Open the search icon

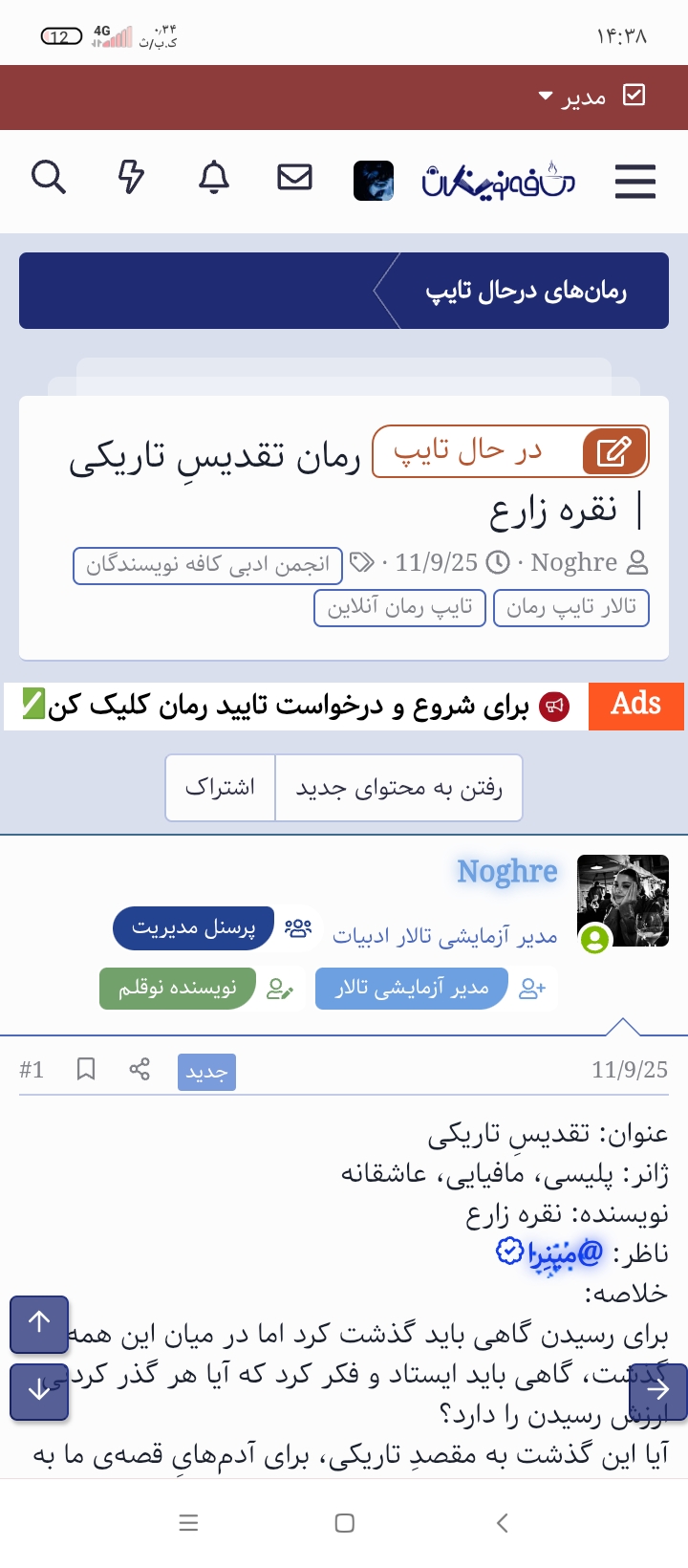click(49, 178)
